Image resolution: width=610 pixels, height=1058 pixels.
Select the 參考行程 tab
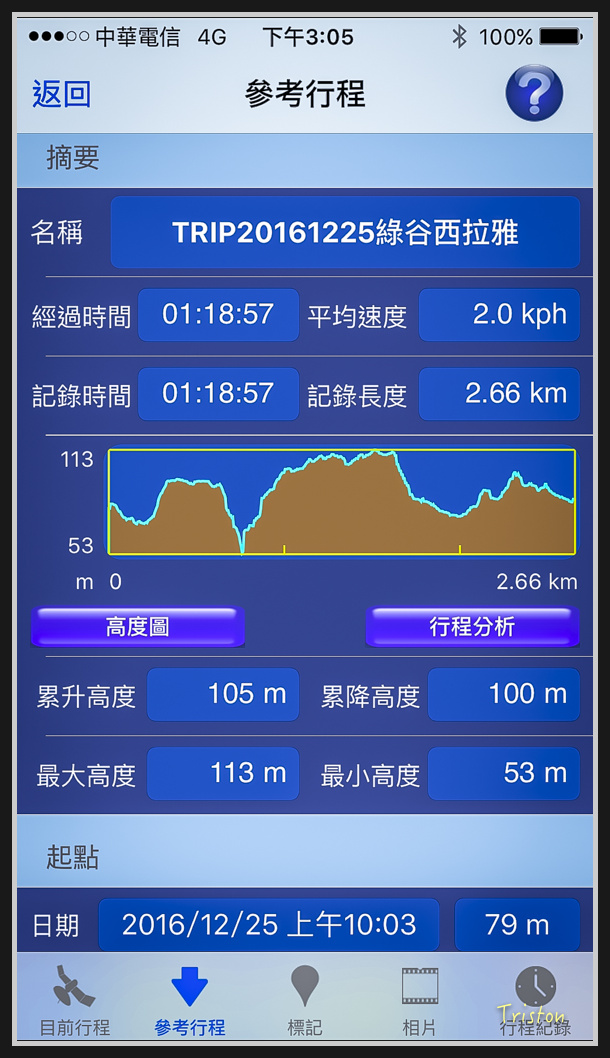click(x=189, y=999)
